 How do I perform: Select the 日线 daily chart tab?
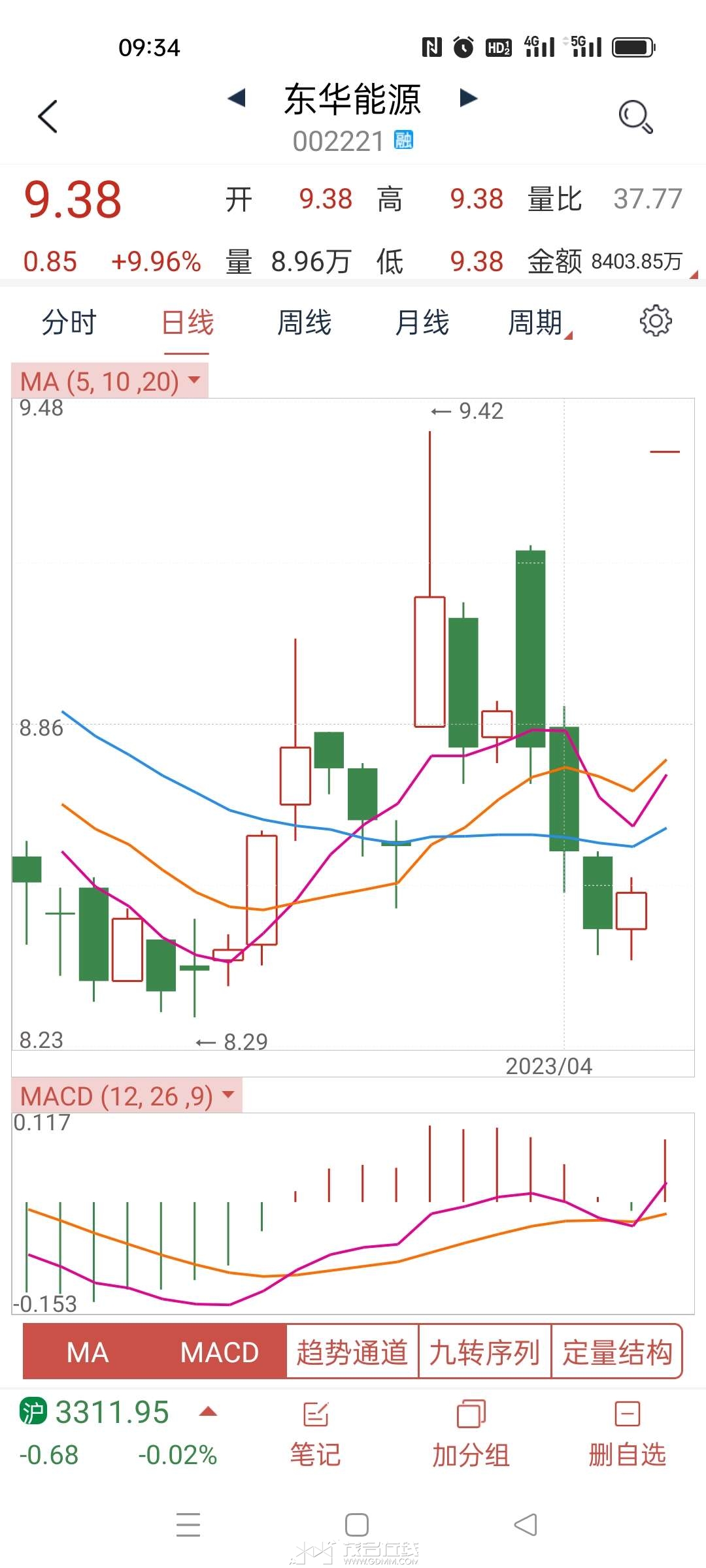click(x=187, y=322)
